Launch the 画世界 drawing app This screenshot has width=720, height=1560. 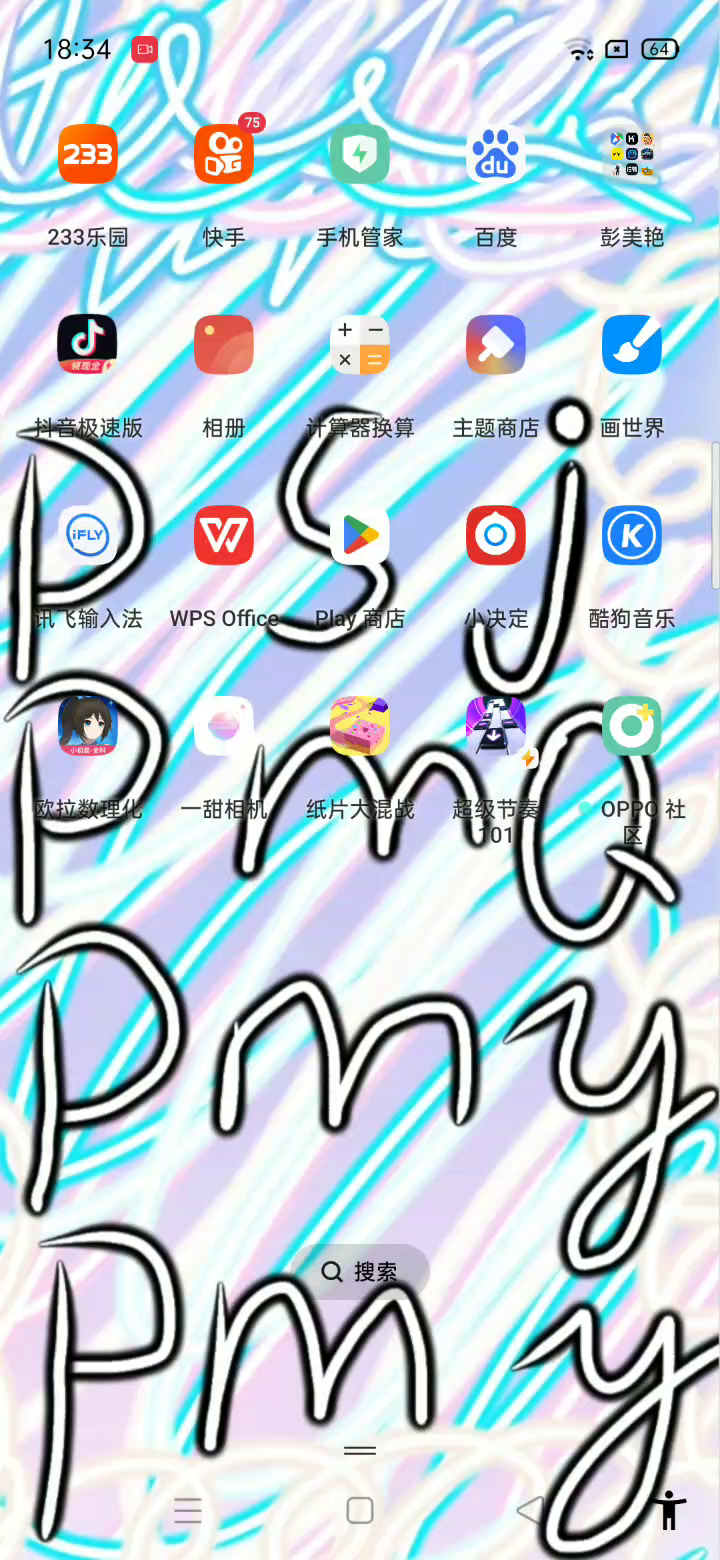pos(632,345)
